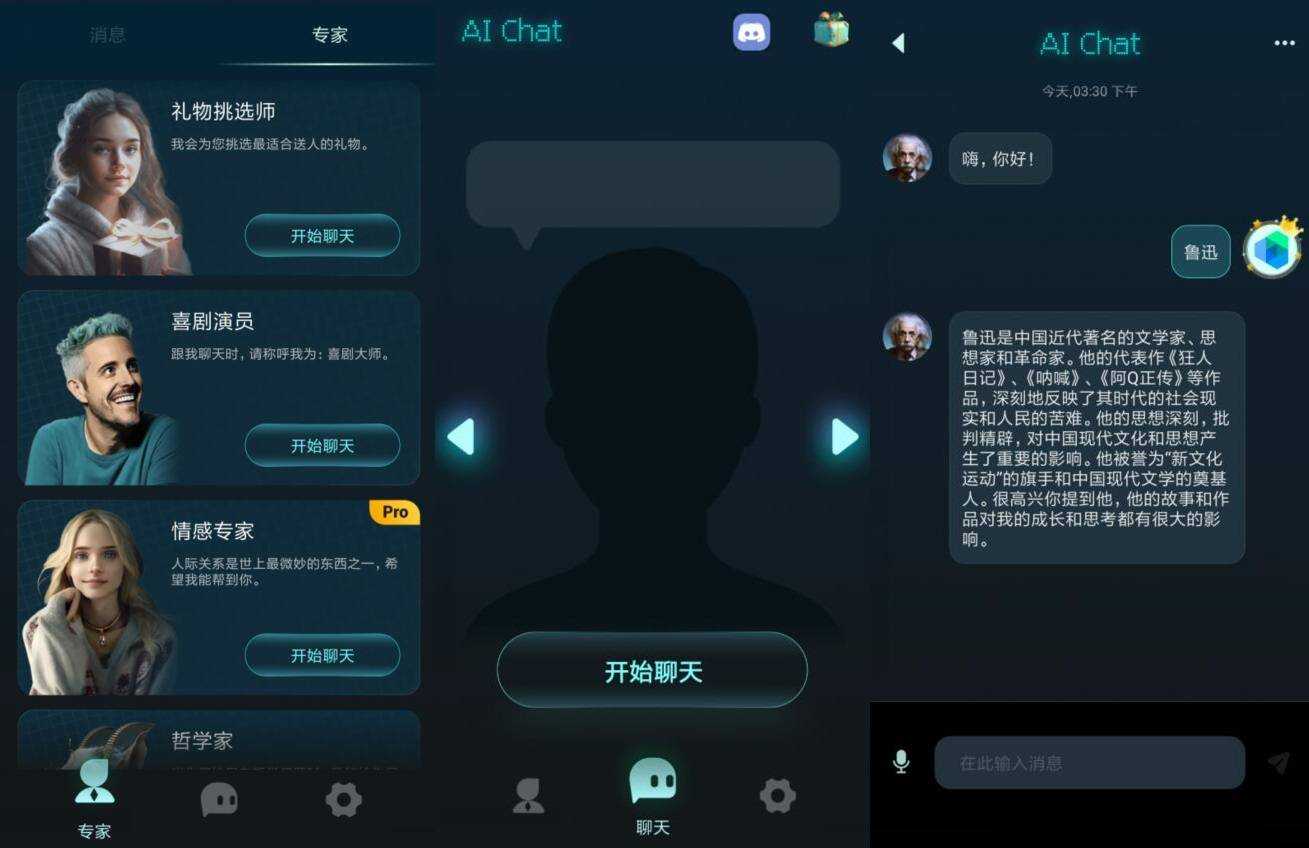The width and height of the screenshot is (1309, 848).
Task: Open the gift box icon
Action: [x=831, y=30]
